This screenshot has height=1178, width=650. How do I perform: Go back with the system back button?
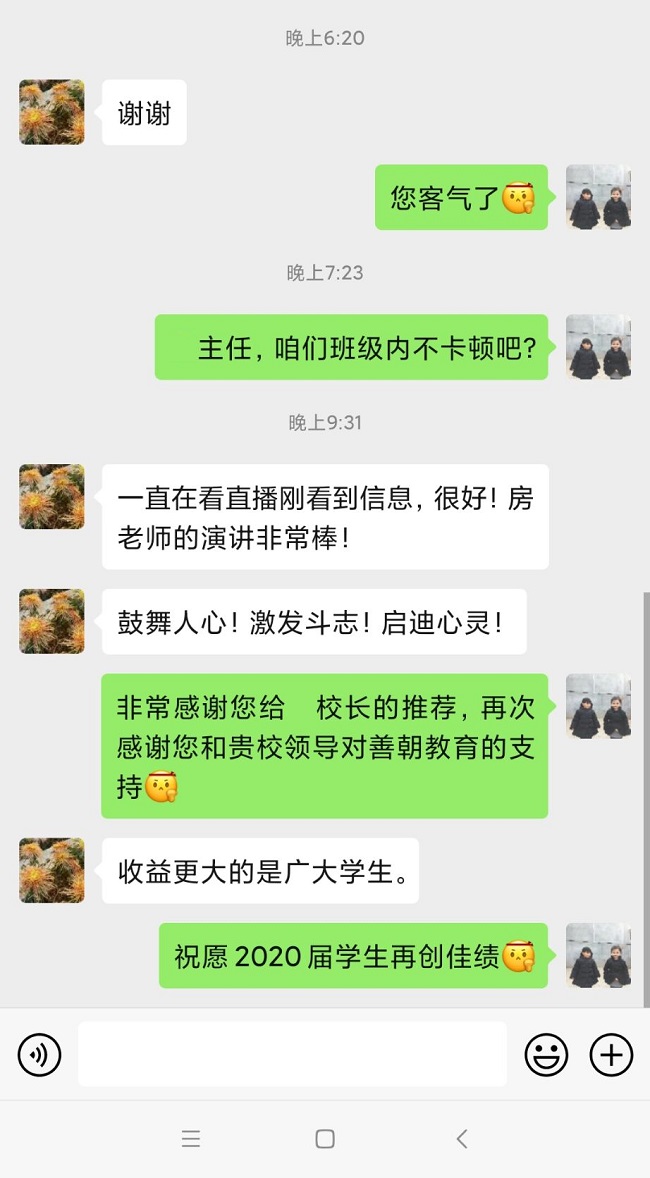point(461,1138)
